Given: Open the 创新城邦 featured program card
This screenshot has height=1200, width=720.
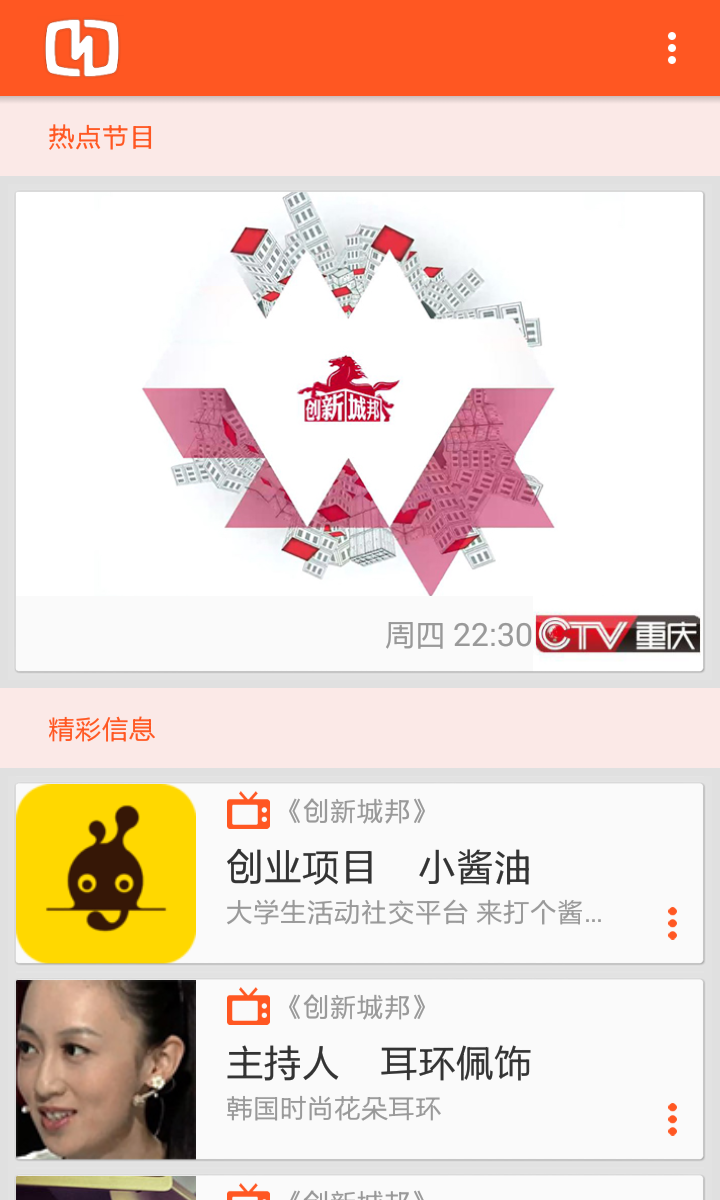Looking at the screenshot, I should coord(359,430).
